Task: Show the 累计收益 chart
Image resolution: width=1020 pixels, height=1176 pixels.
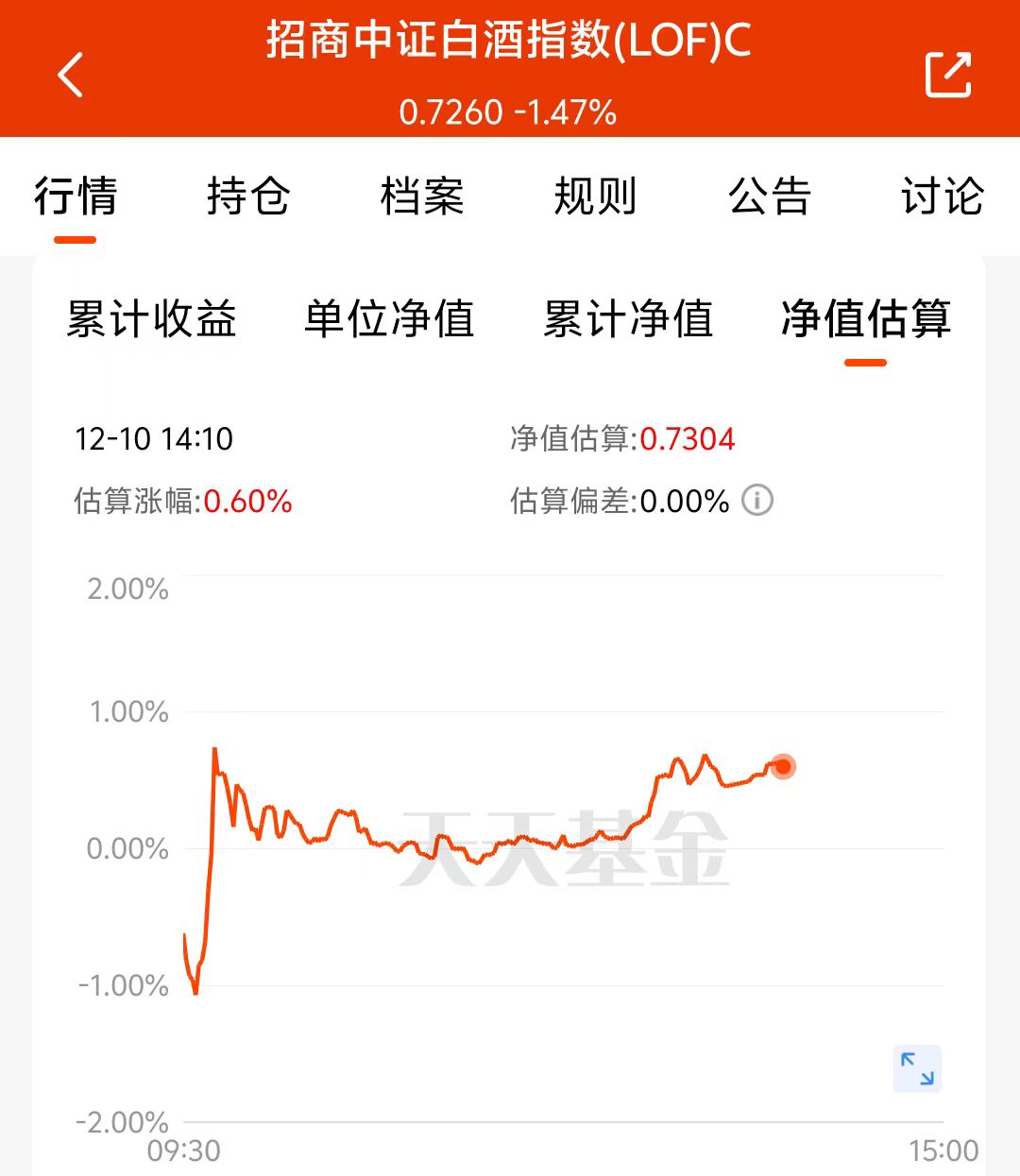Action: click(151, 318)
